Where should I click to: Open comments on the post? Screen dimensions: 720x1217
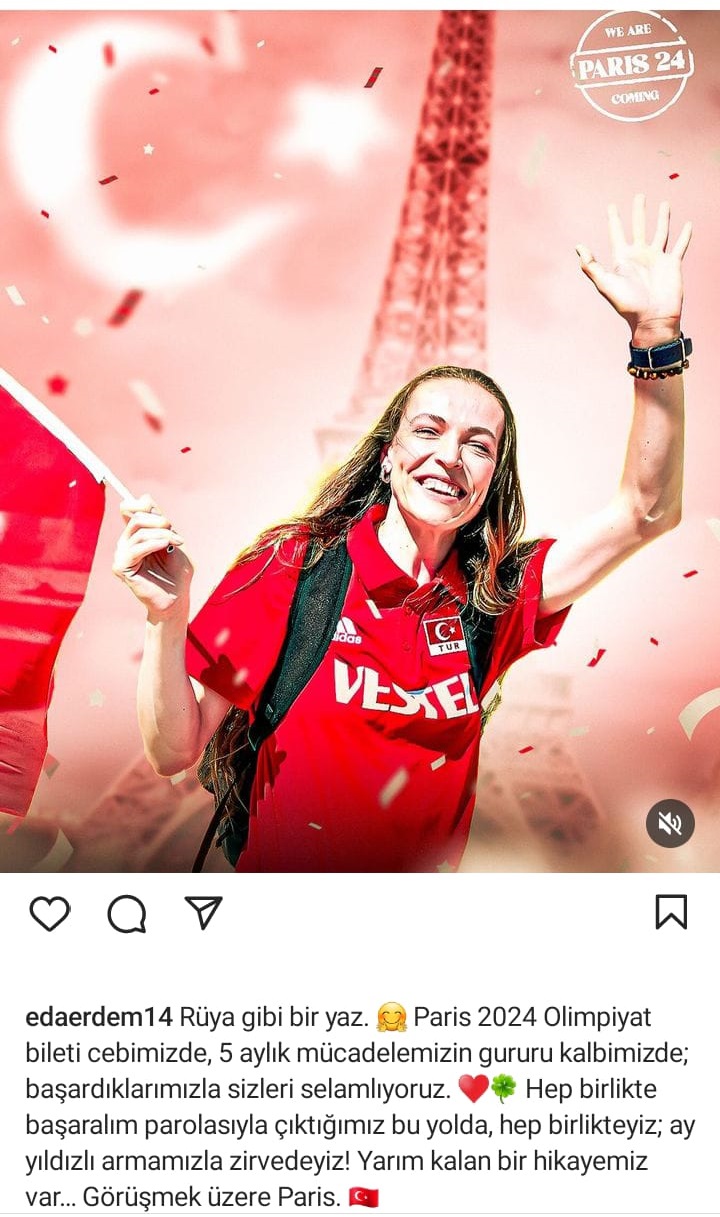tap(127, 913)
